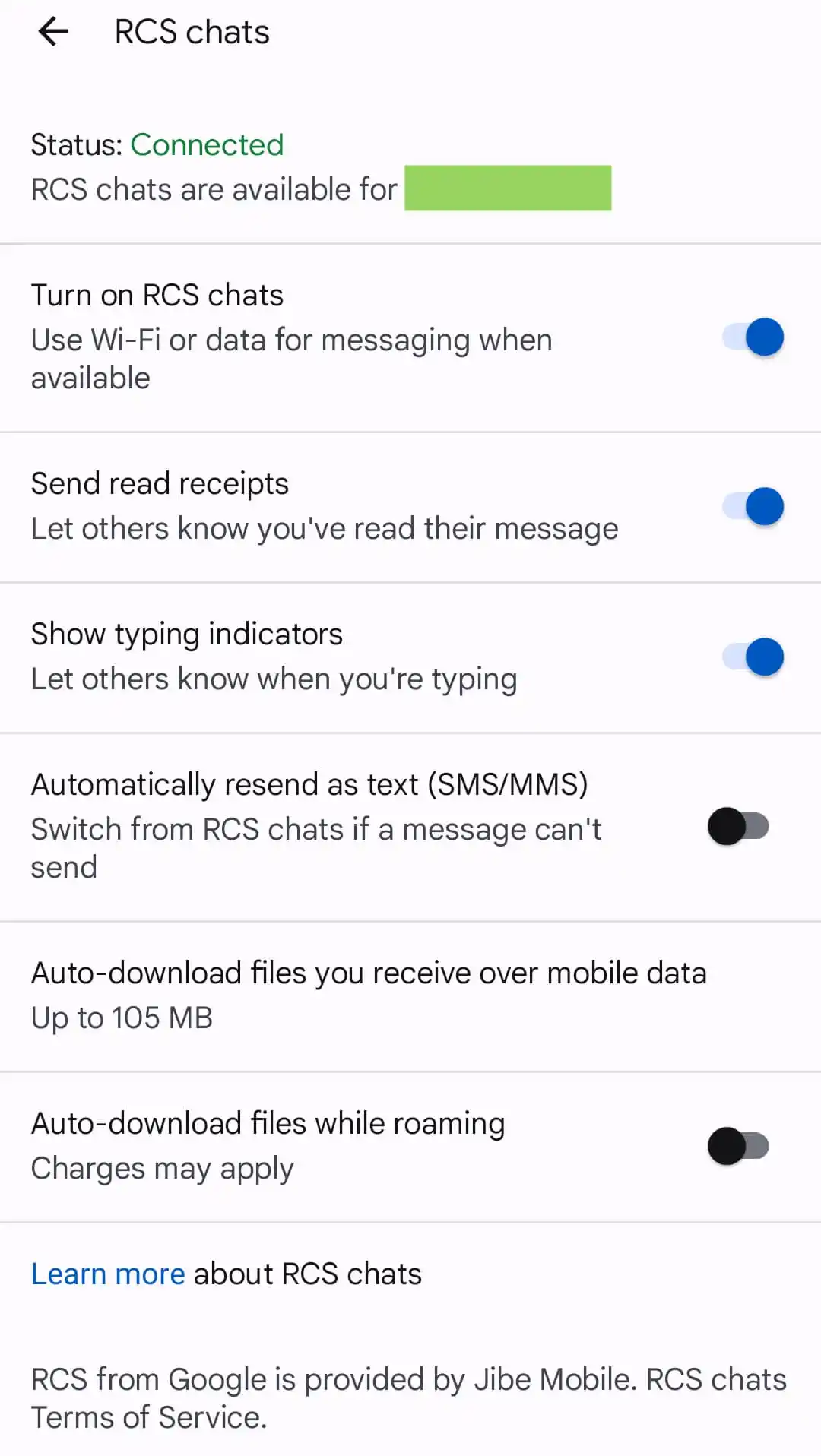Go back from RCS chats settings
The image size is (821, 1456).
(x=53, y=32)
